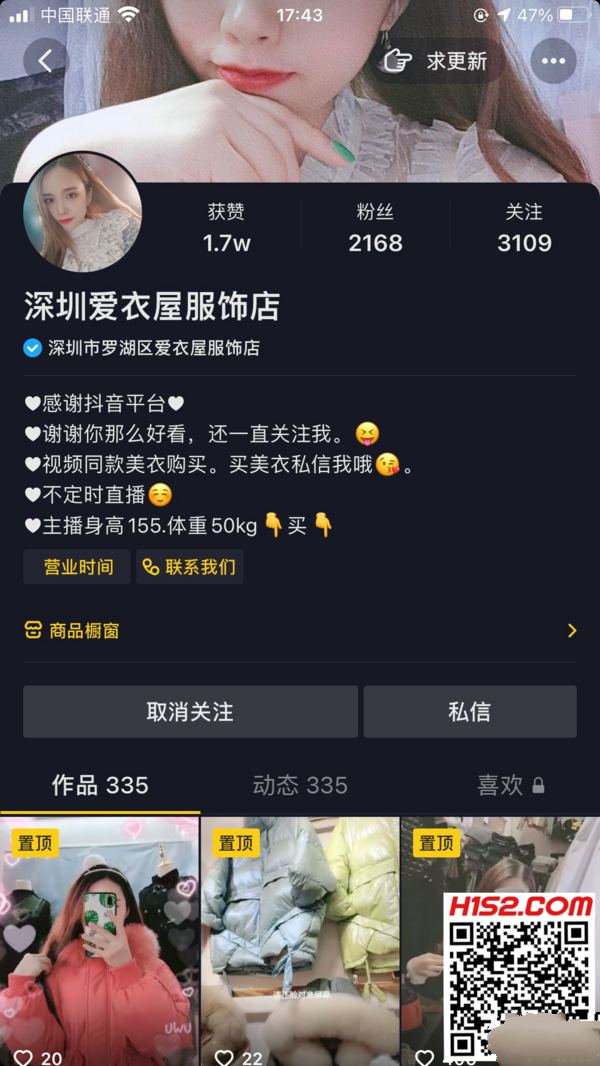View the 粉丝 2168 followers list
This screenshot has width=600, height=1066.
point(375,228)
